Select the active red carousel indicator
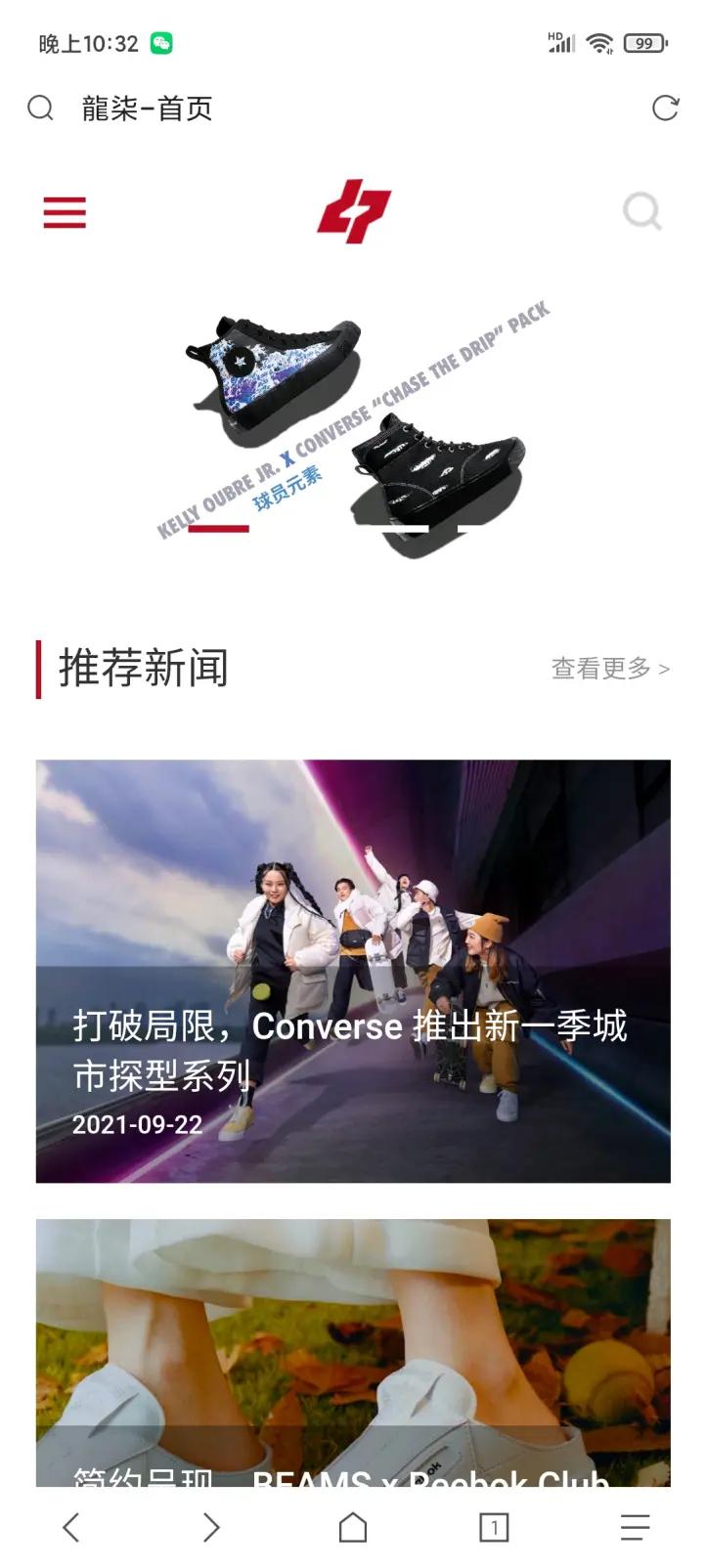Screen dimensions: 706x1568 tap(220, 528)
